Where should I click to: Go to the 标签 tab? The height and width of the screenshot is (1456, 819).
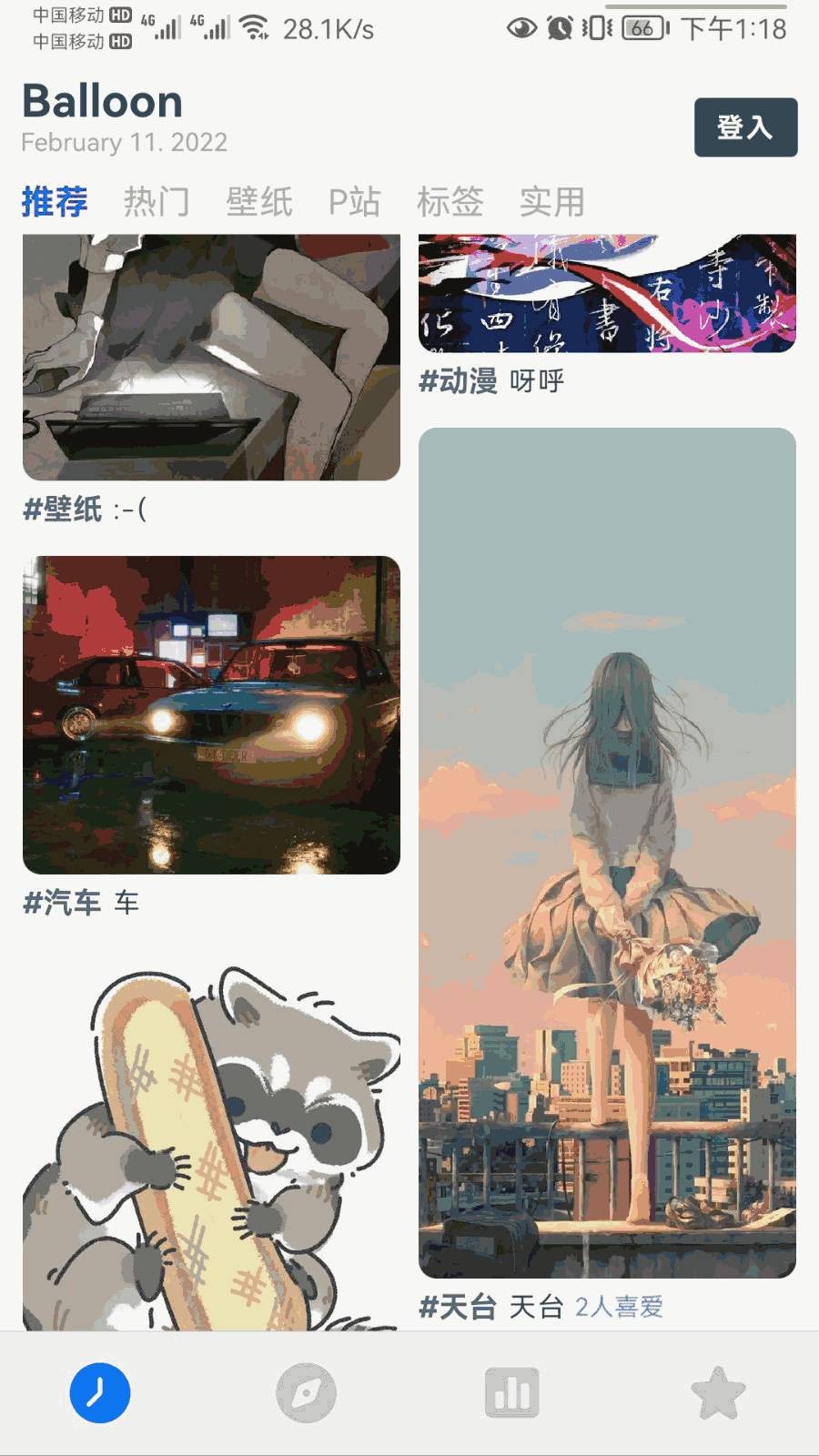coord(450,201)
